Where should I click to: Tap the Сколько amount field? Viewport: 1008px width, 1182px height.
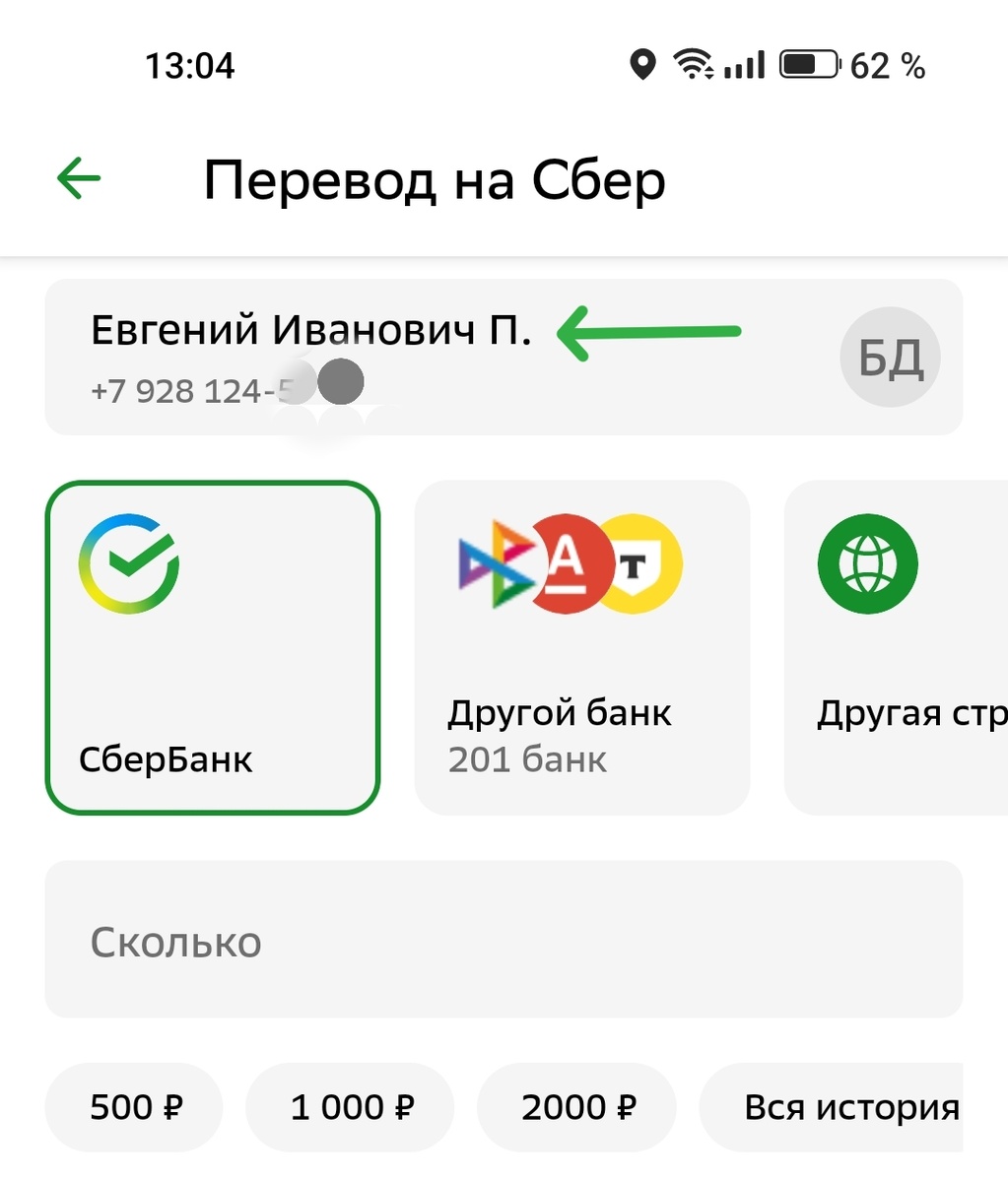(503, 939)
